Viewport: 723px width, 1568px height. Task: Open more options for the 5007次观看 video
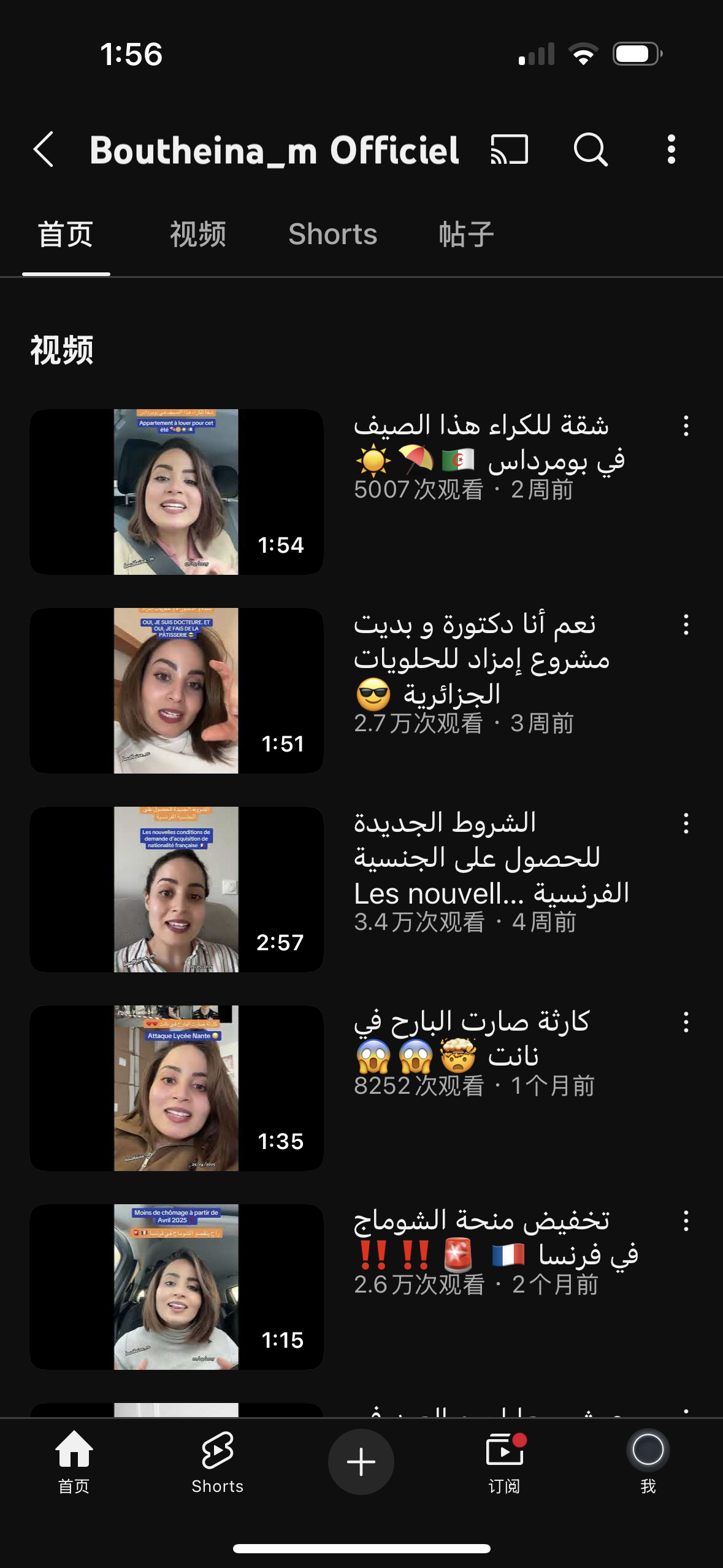(686, 426)
